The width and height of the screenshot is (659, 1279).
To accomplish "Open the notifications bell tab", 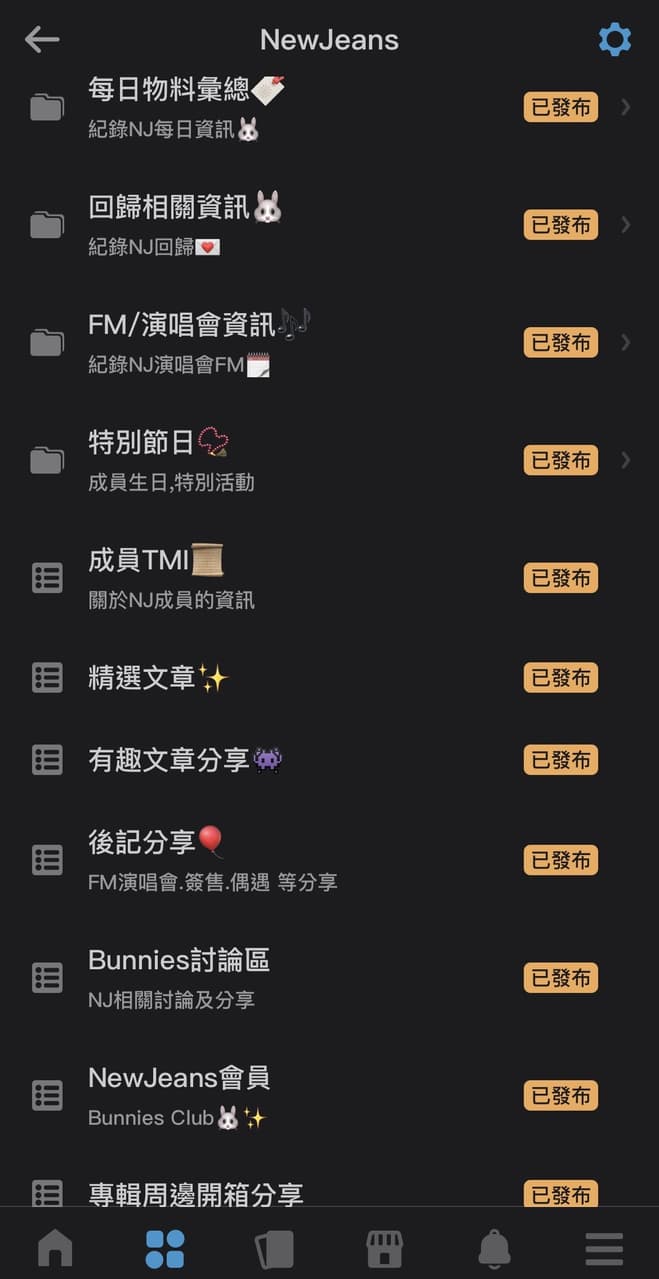I will [x=494, y=1248].
